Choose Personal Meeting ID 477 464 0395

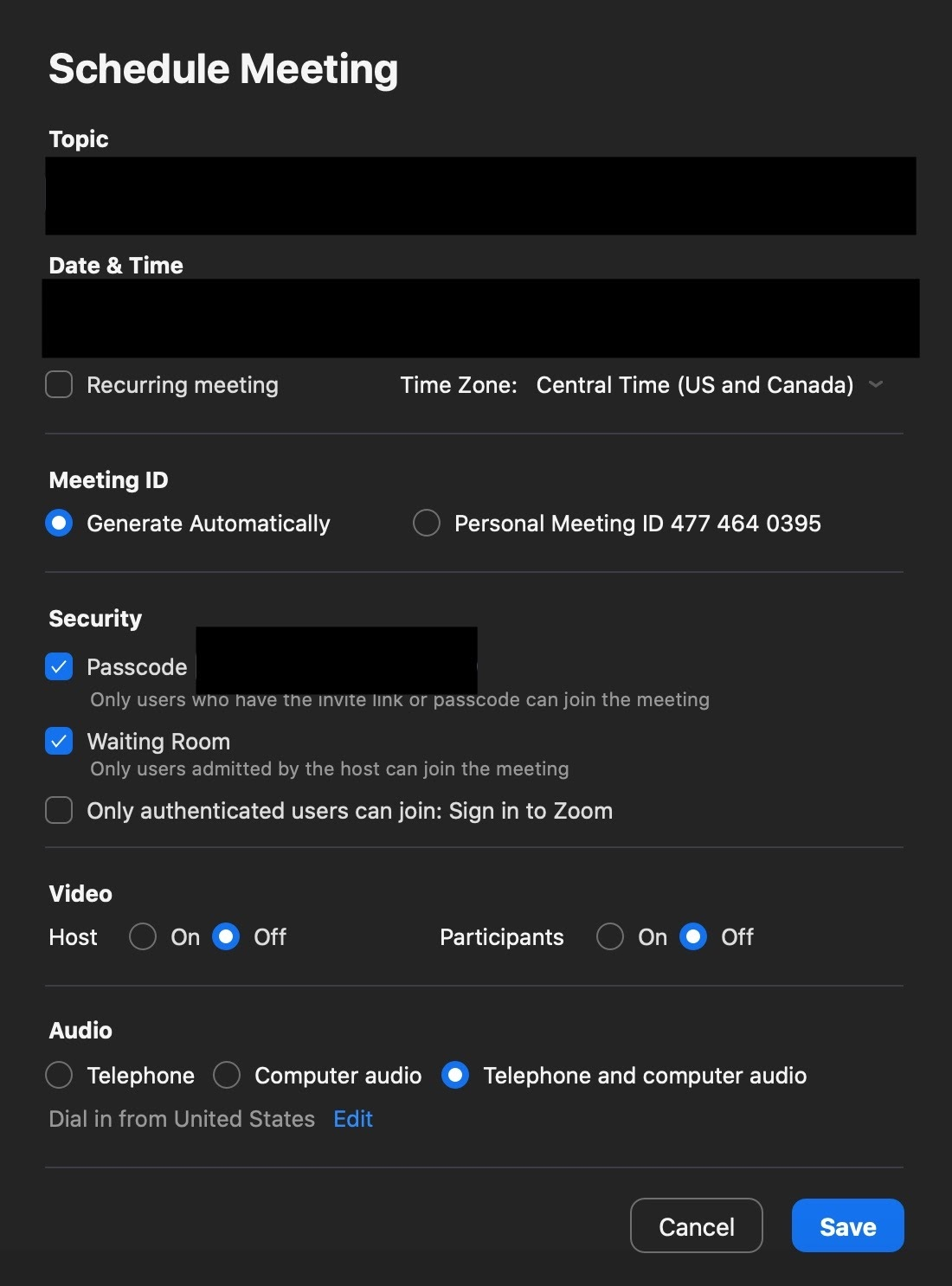click(427, 524)
